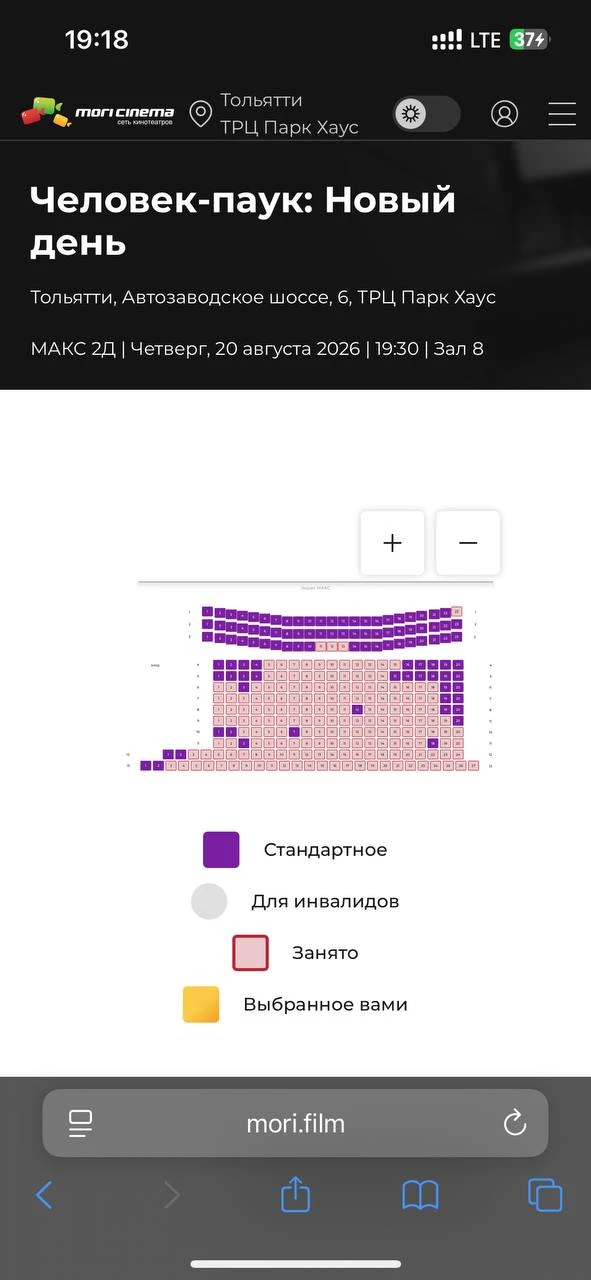Open the hamburger menu
The image size is (591, 1280).
(562, 114)
